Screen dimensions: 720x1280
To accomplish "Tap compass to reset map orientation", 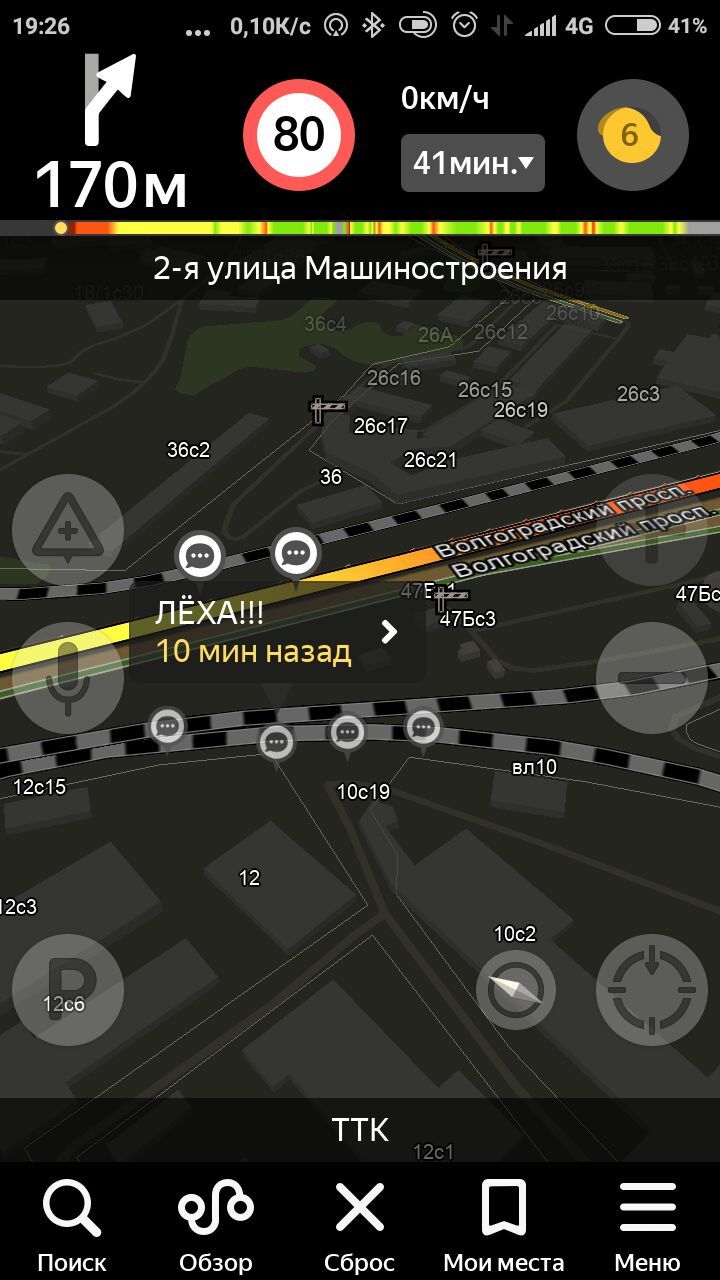I will [516, 990].
